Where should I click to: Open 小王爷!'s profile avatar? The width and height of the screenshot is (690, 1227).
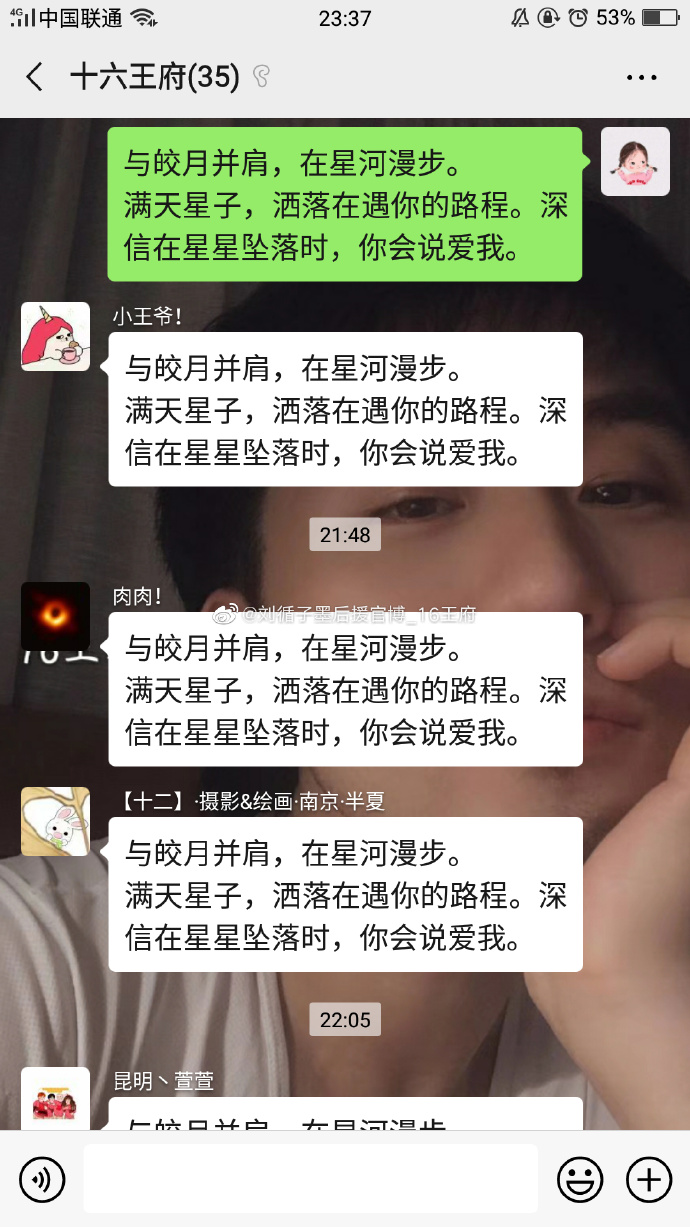tap(55, 336)
